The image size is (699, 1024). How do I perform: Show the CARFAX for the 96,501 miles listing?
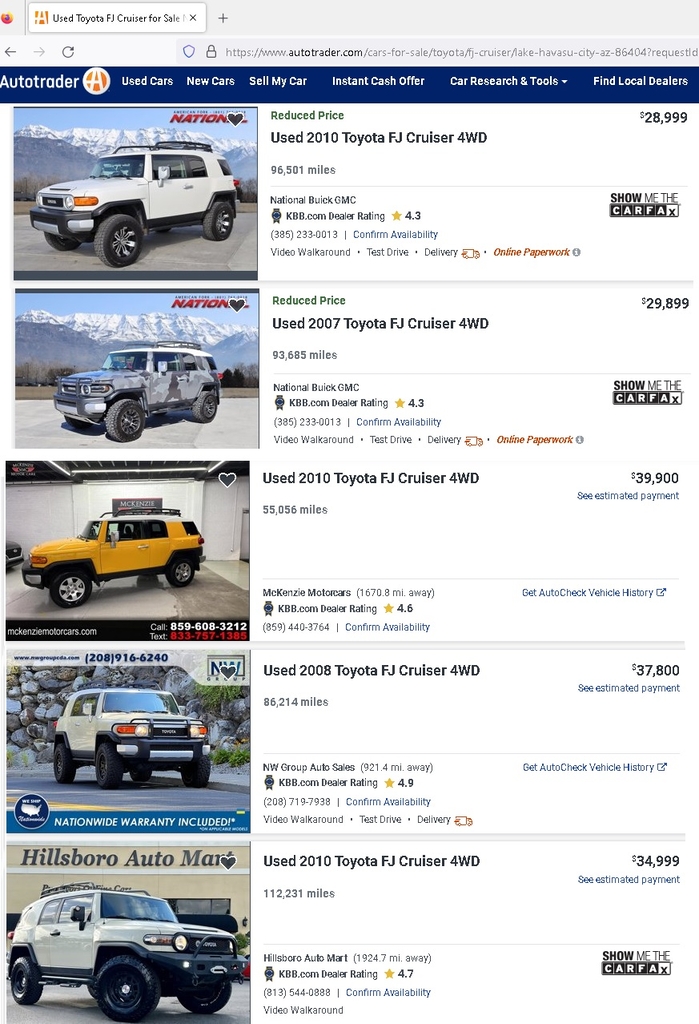coord(644,205)
